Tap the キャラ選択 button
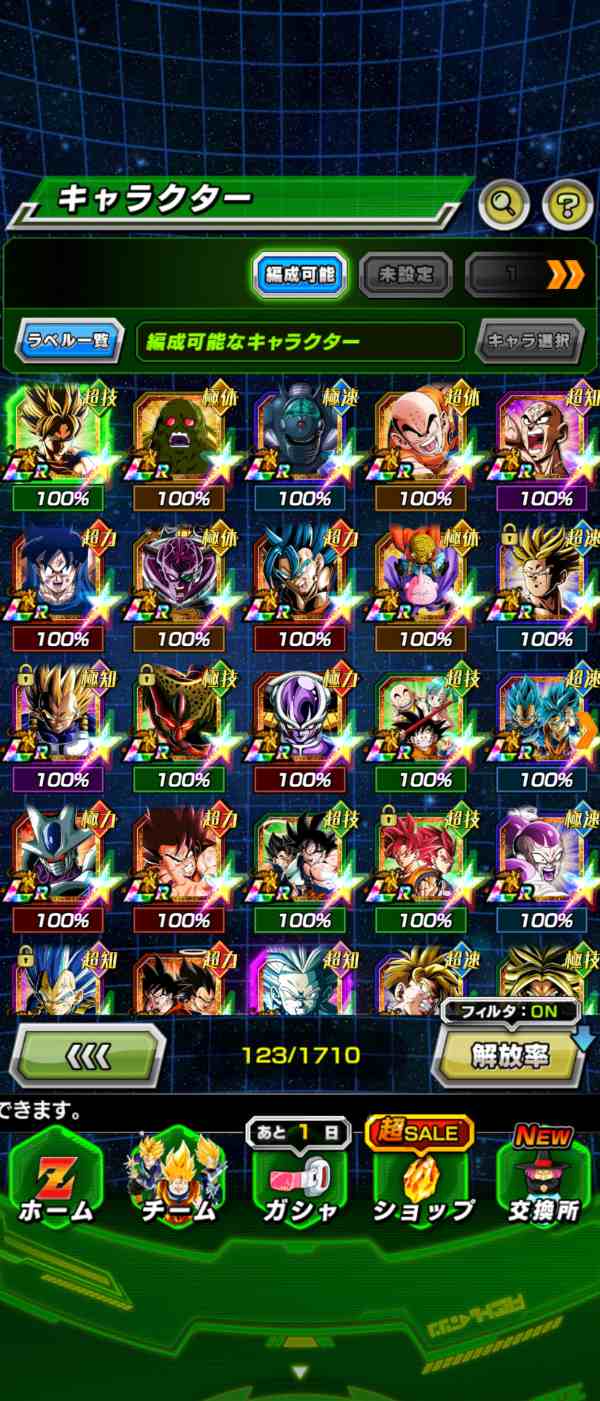This screenshot has width=600, height=1401. 529,341
